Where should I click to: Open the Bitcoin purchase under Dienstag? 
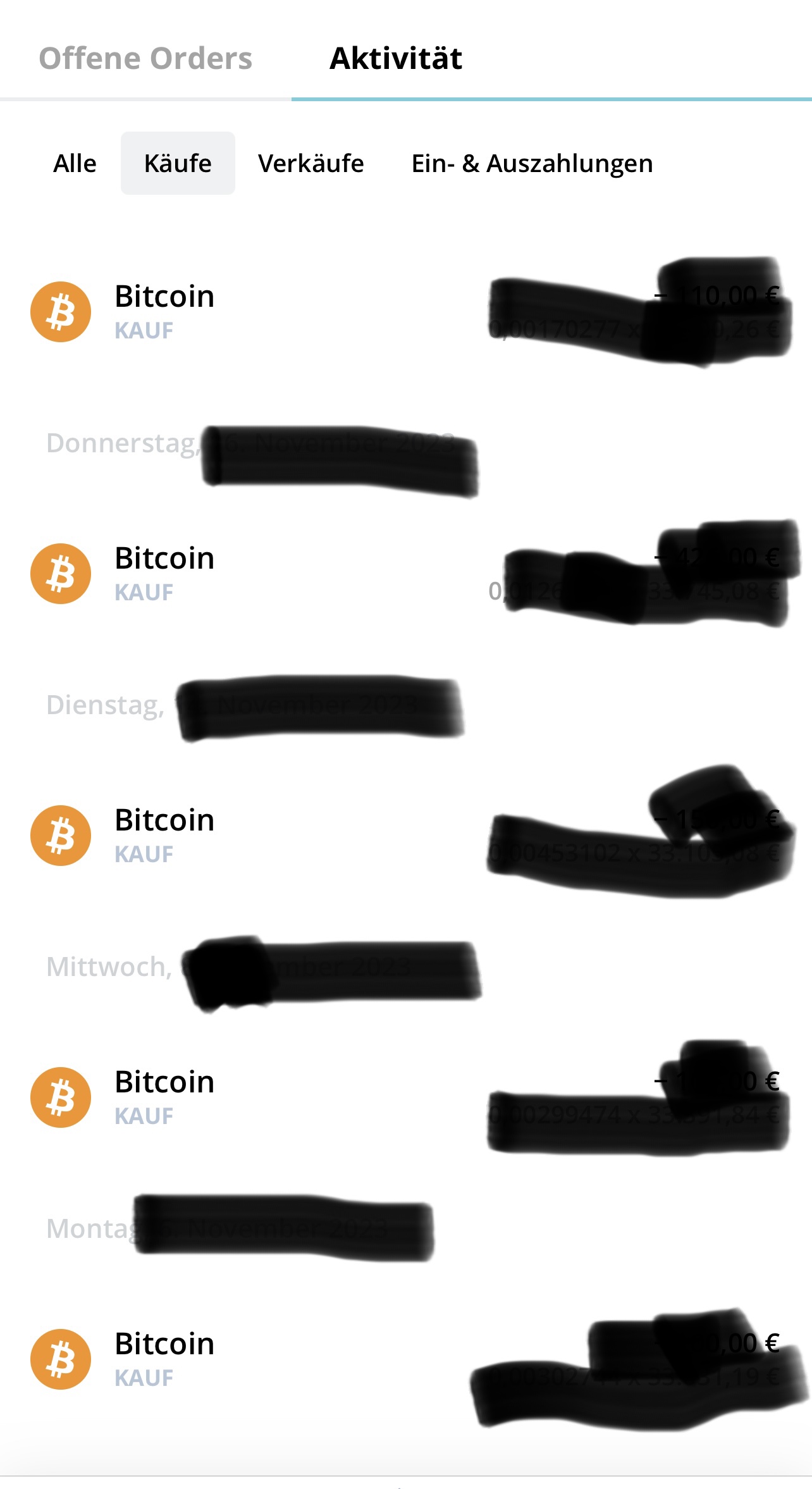(x=406, y=836)
